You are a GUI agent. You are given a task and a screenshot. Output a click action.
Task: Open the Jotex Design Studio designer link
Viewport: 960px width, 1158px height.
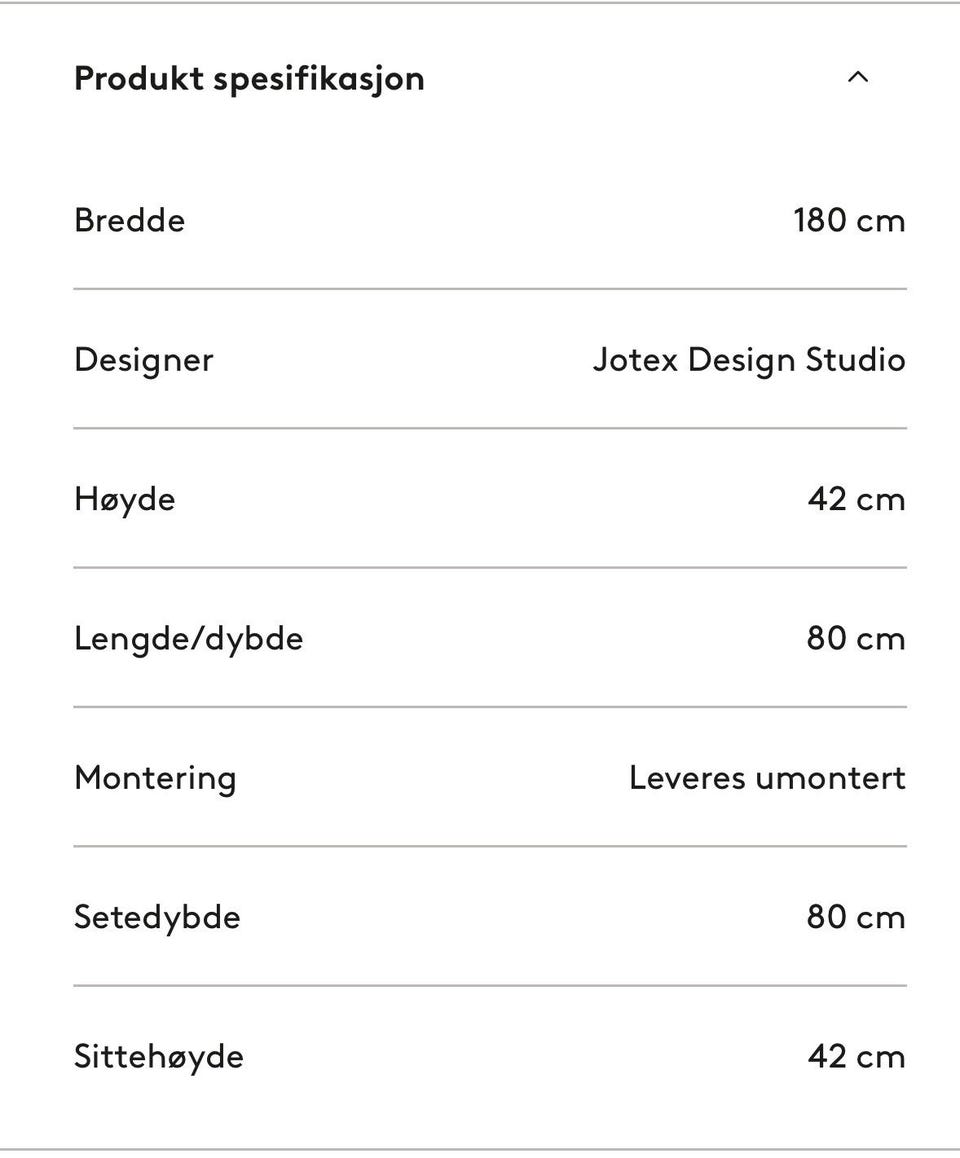(750, 359)
